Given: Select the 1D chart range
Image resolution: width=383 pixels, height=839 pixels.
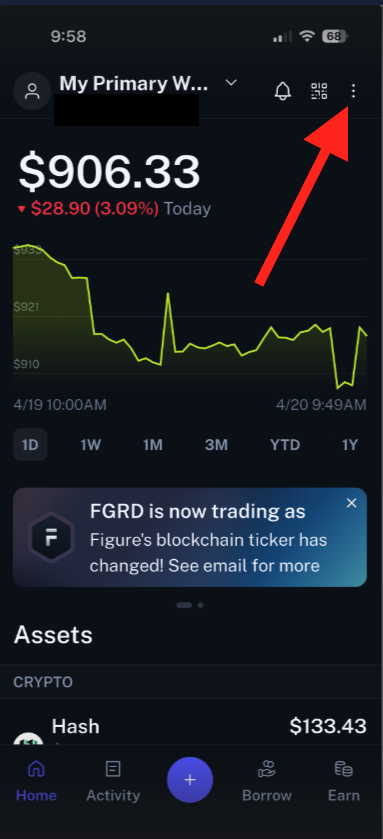Looking at the screenshot, I should [30, 445].
